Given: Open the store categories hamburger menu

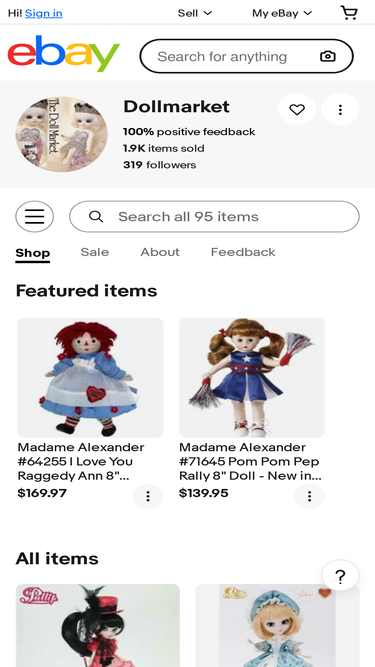Looking at the screenshot, I should click(34, 217).
